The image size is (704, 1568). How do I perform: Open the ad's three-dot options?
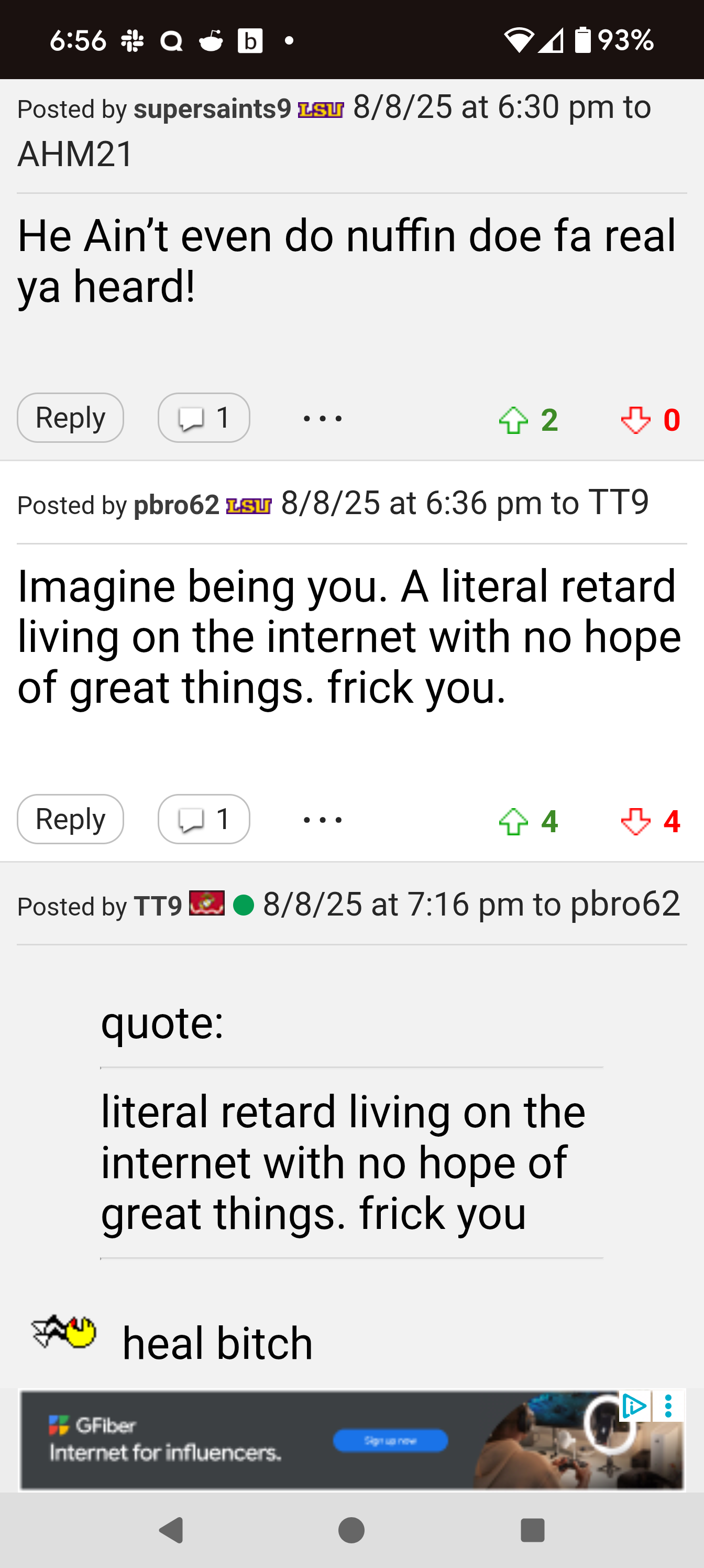tap(669, 1406)
